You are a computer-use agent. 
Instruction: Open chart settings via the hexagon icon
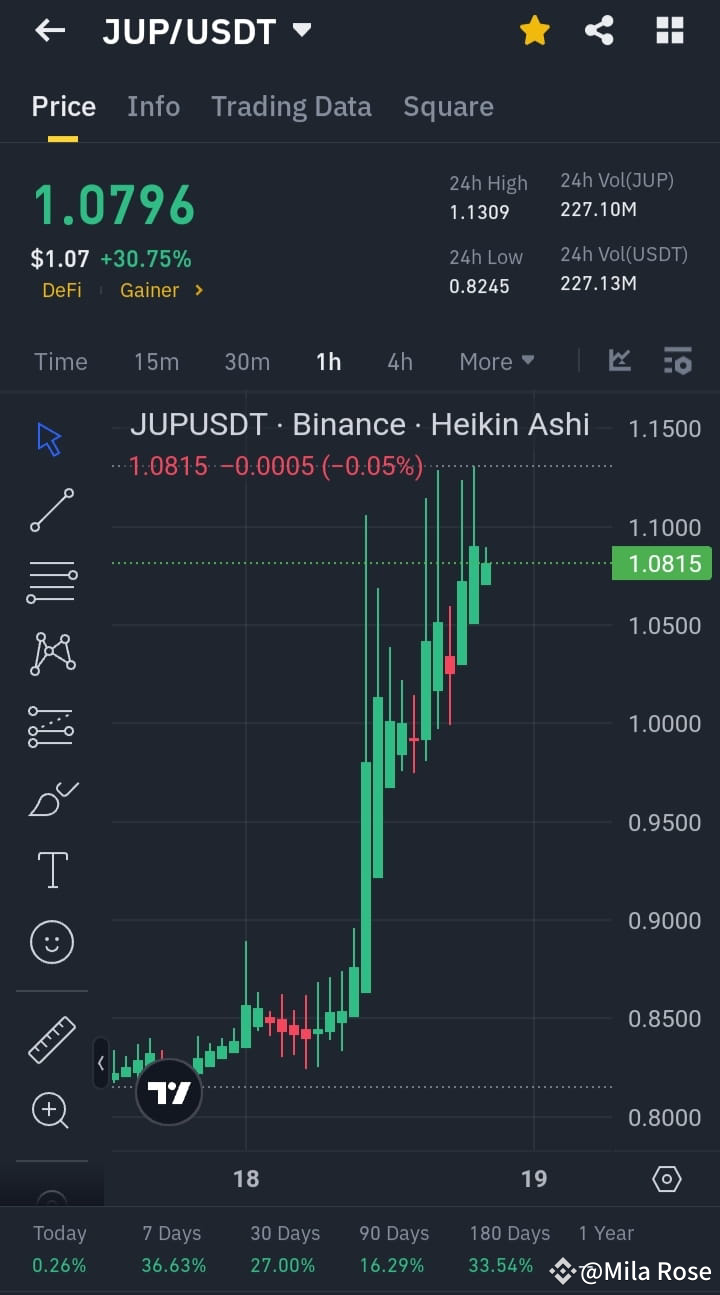pos(666,1180)
